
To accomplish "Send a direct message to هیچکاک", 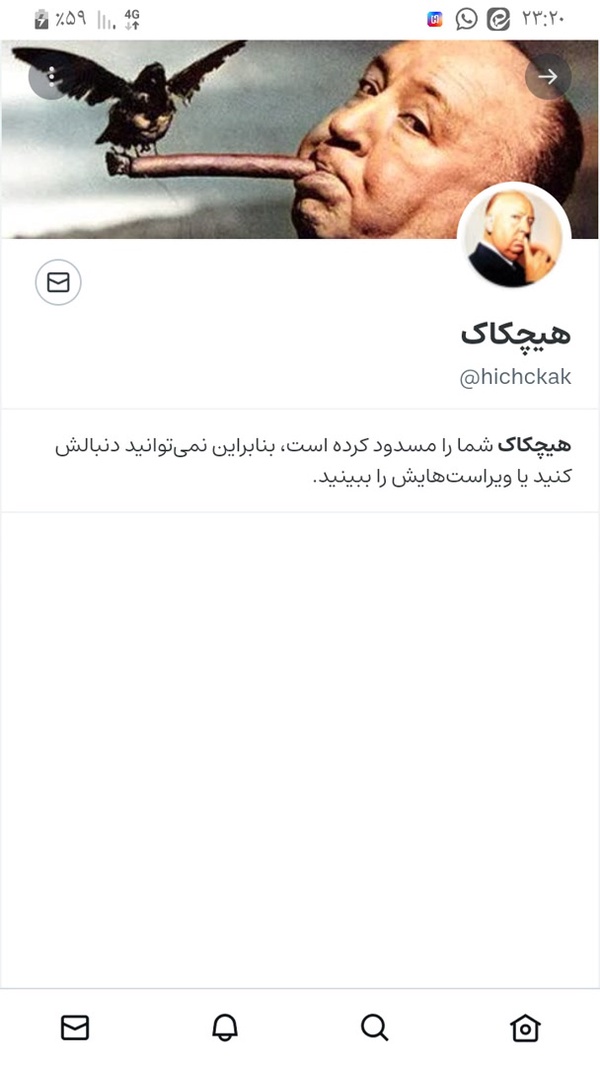I will coord(58,282).
